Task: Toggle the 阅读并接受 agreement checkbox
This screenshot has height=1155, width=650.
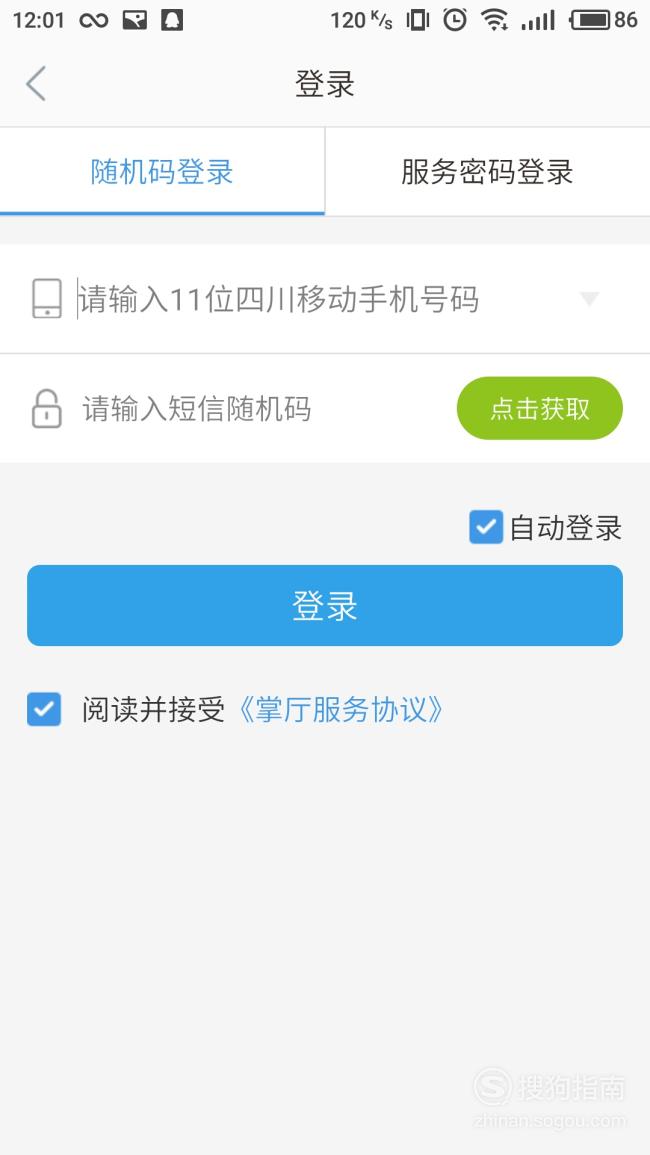Action: [x=44, y=709]
